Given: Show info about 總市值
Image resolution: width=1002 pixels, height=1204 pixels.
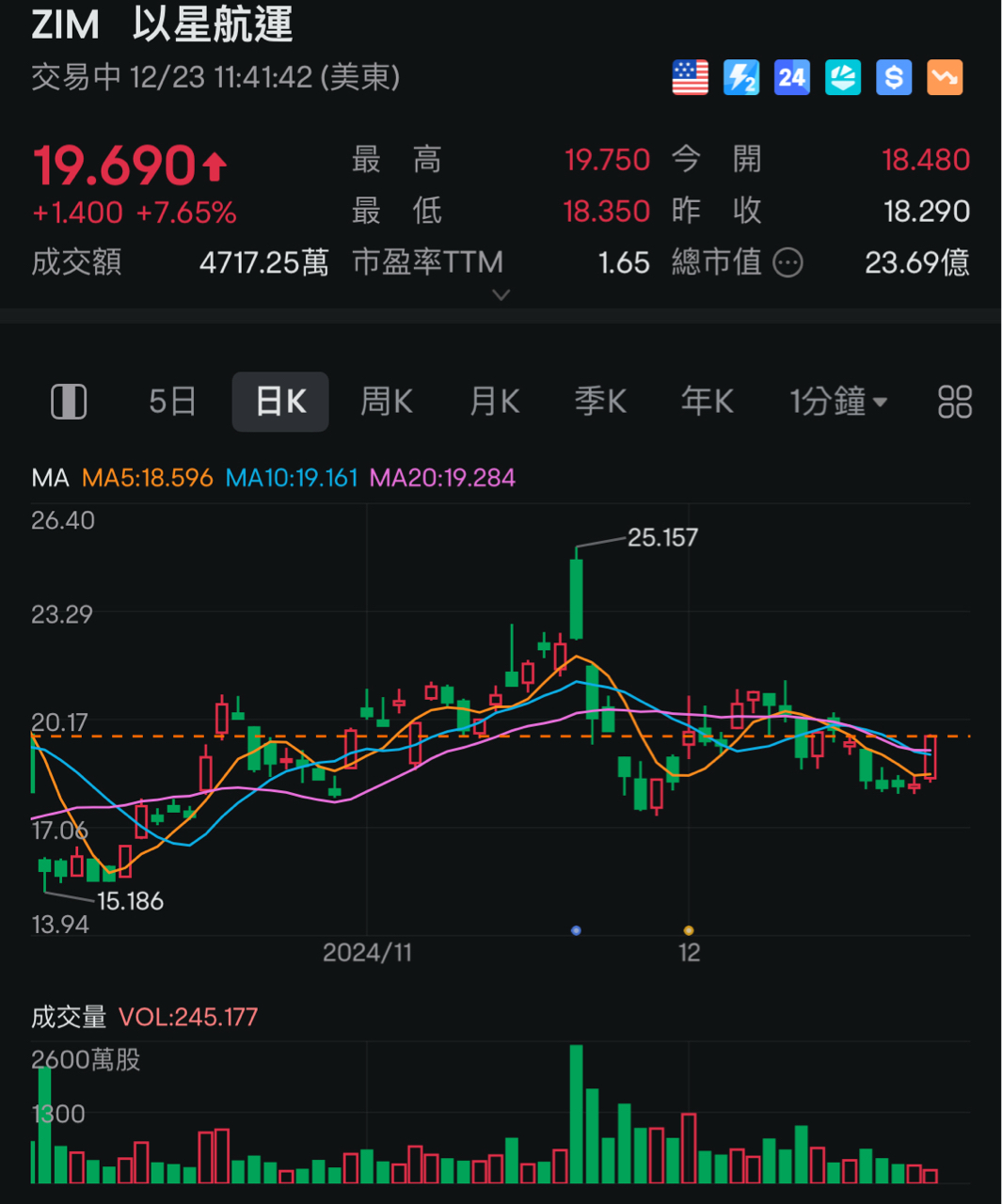Looking at the screenshot, I should tap(788, 262).
